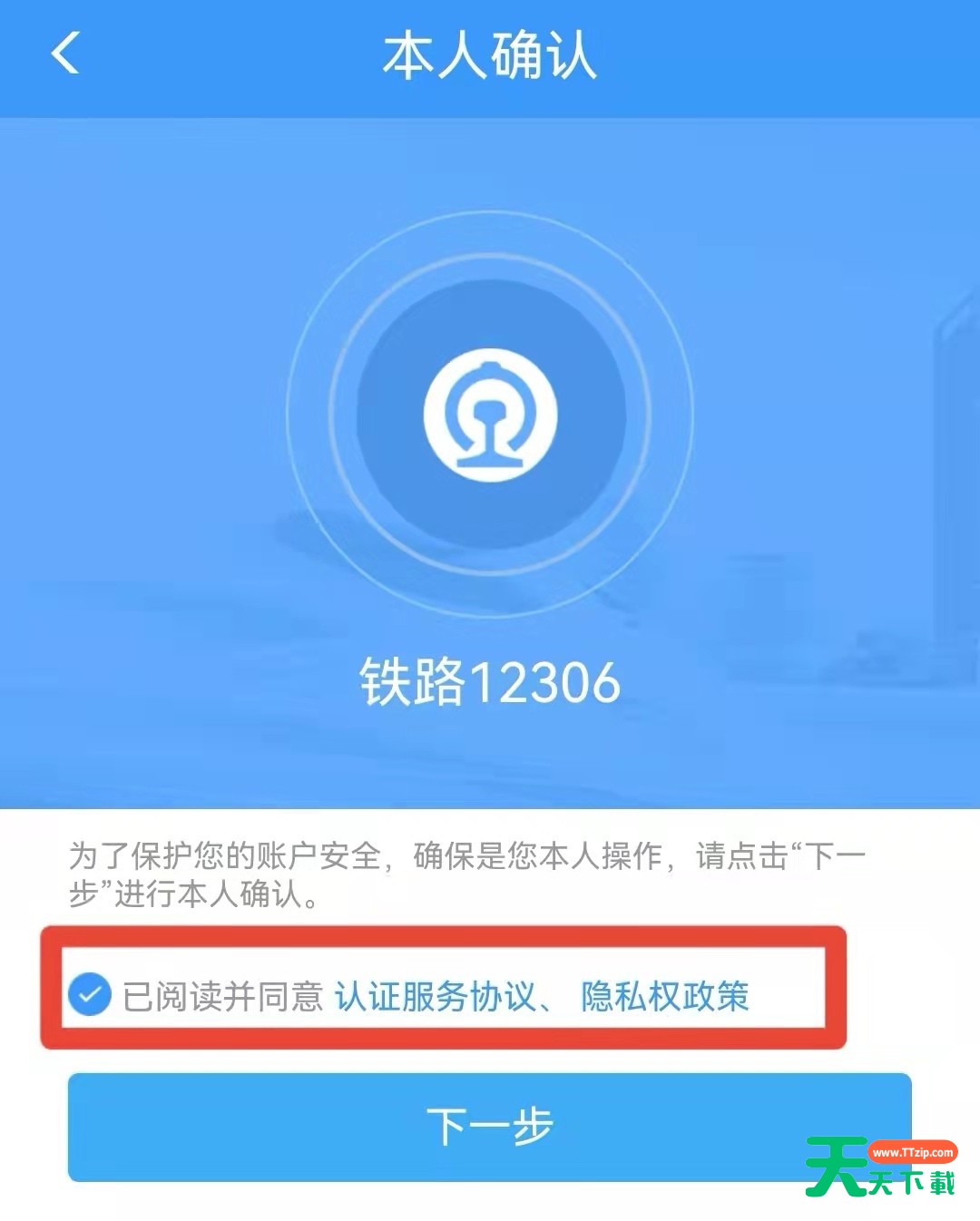Go back using the top-left arrow
Image resolution: width=980 pixels, height=1221 pixels.
(x=65, y=53)
